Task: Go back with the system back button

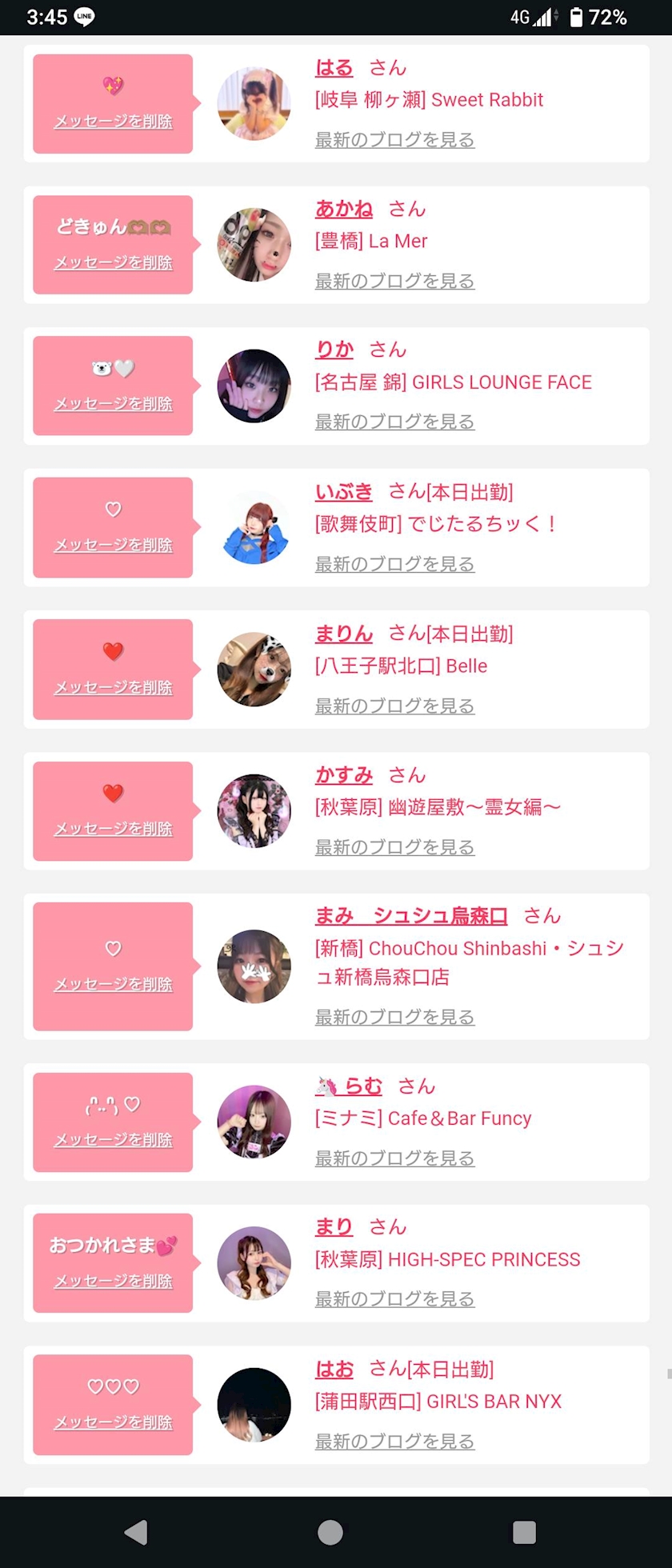Action: pos(137,1532)
